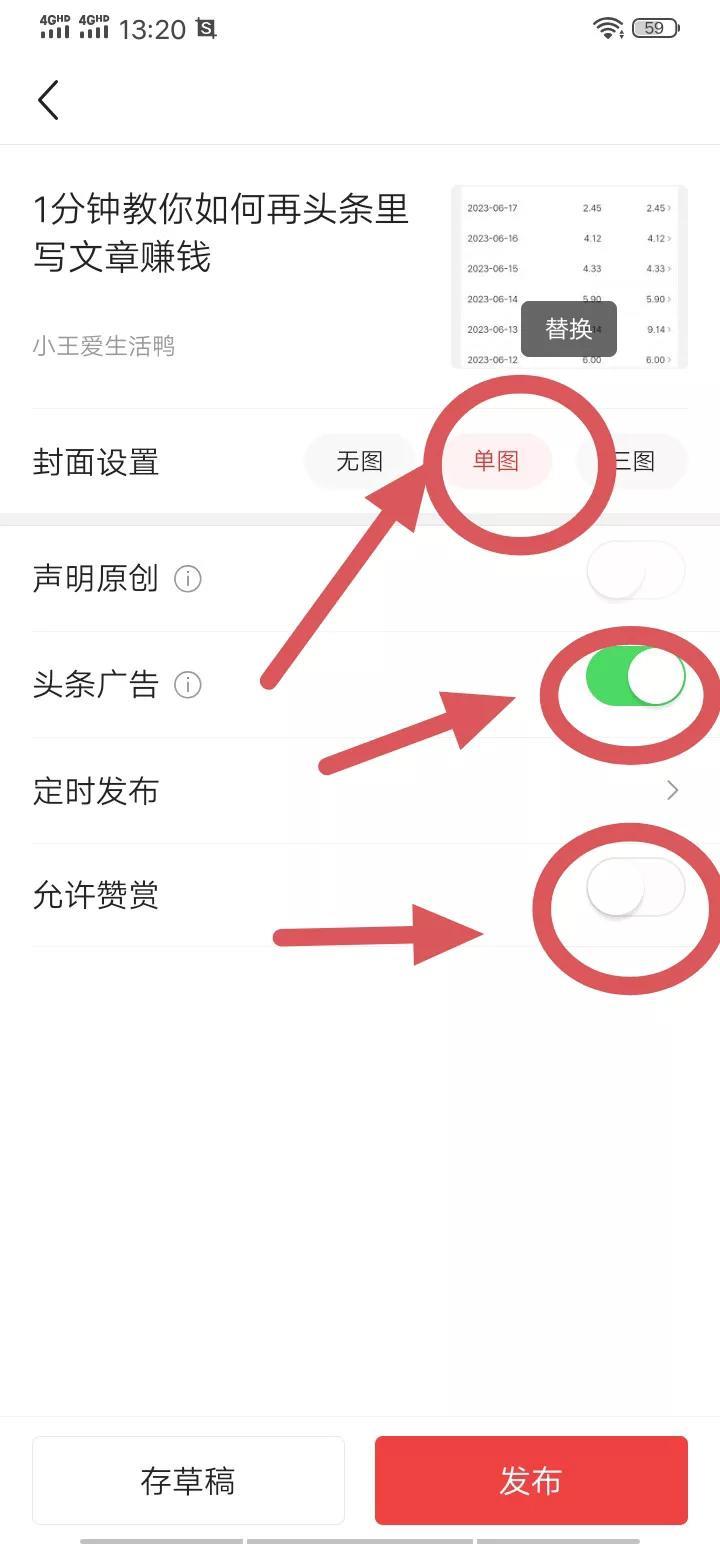This screenshot has width=720, height=1544.
Task: Open 定时发布 scheduling row
Action: coord(360,791)
